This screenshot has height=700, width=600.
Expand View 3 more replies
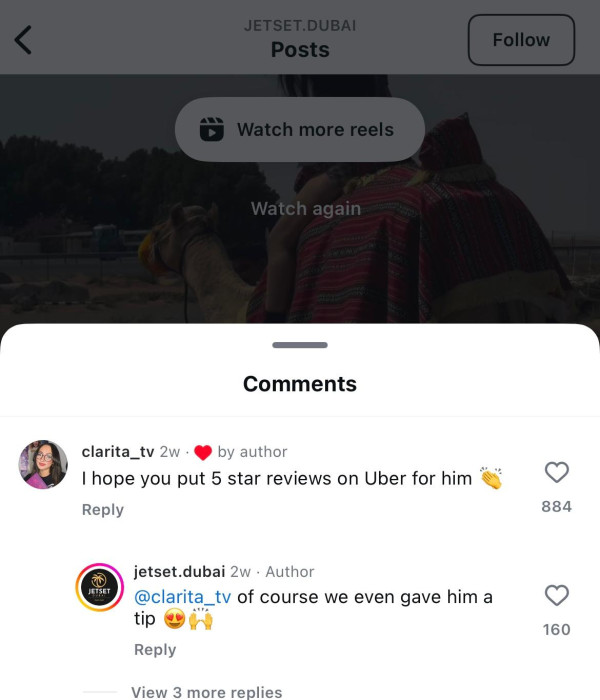tap(206, 692)
